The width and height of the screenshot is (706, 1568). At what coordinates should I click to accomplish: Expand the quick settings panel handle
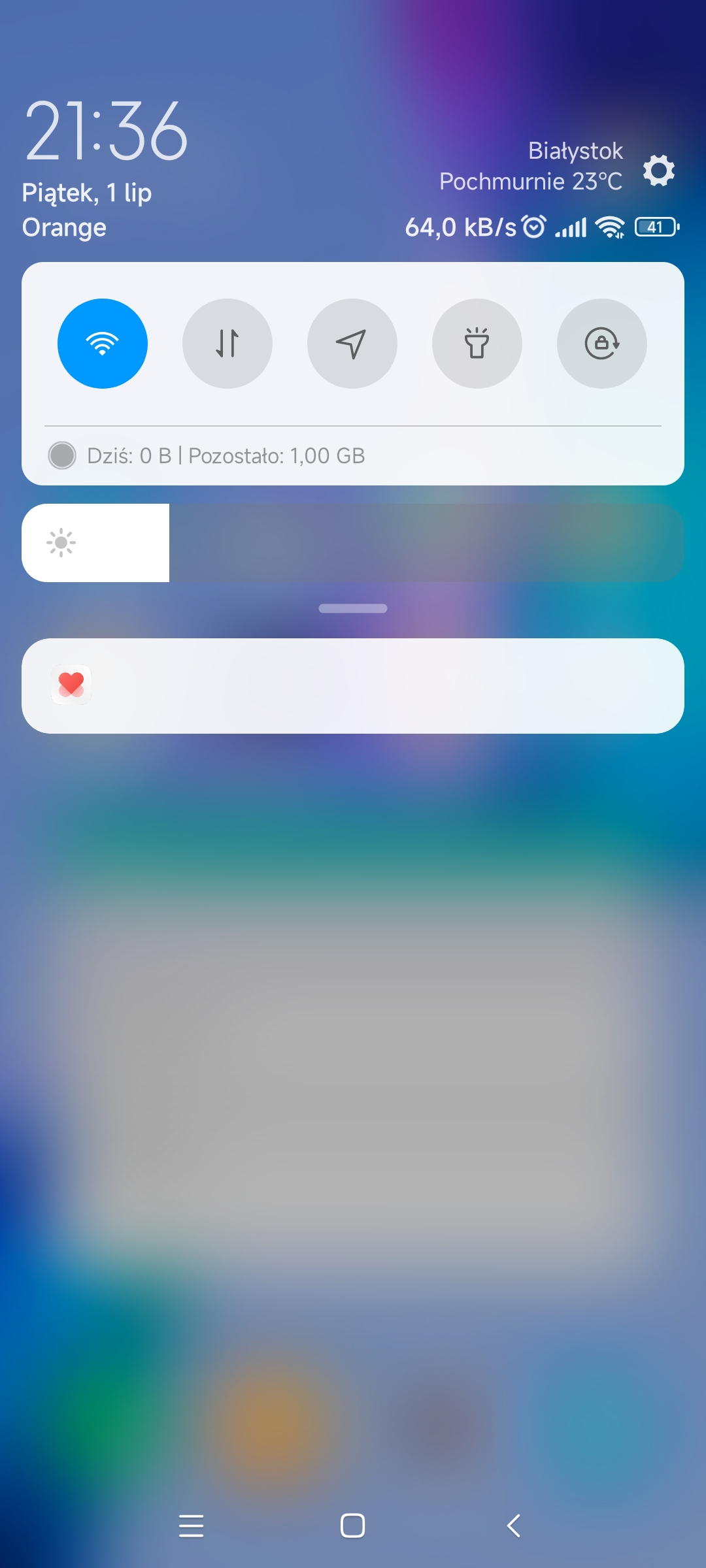click(x=353, y=608)
